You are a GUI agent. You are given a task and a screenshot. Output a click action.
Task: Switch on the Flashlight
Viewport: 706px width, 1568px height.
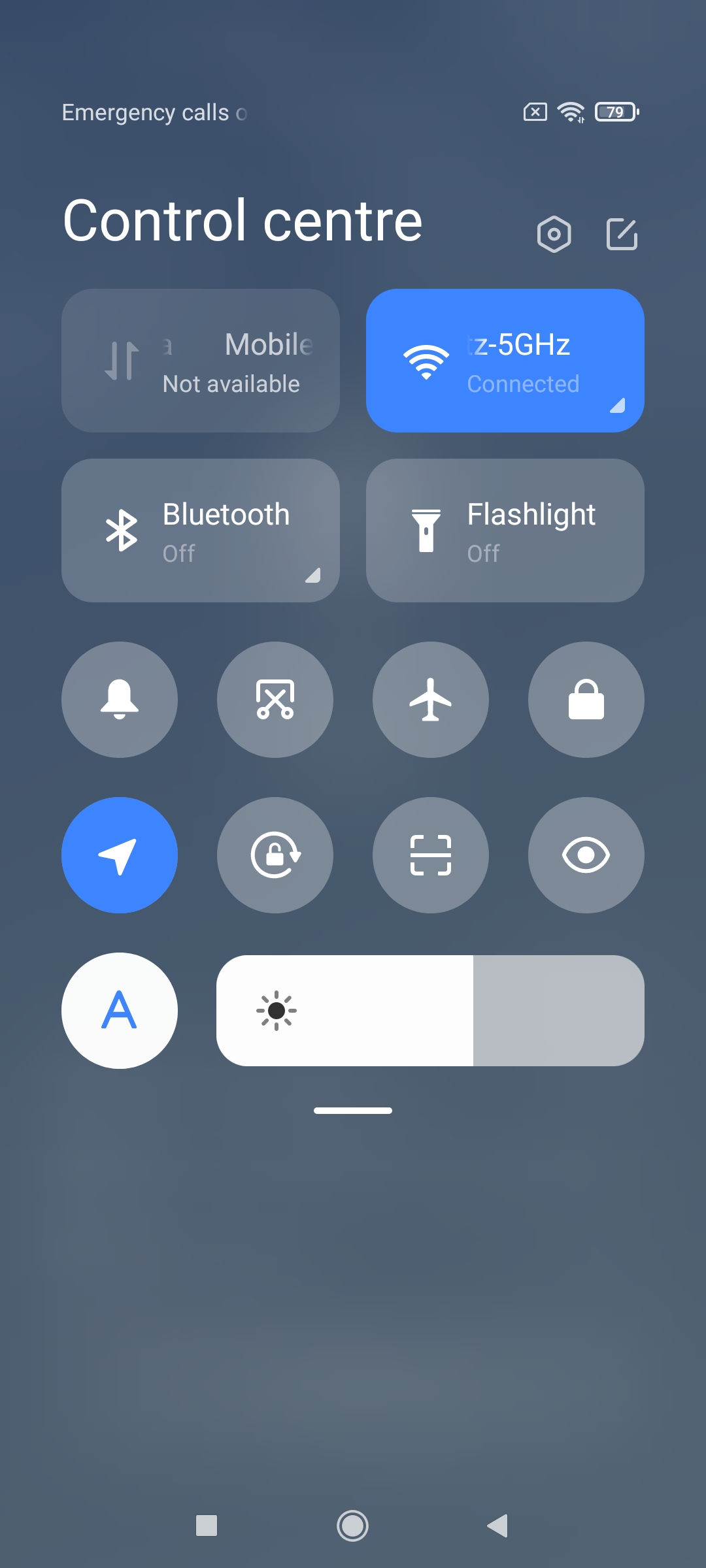(x=505, y=531)
